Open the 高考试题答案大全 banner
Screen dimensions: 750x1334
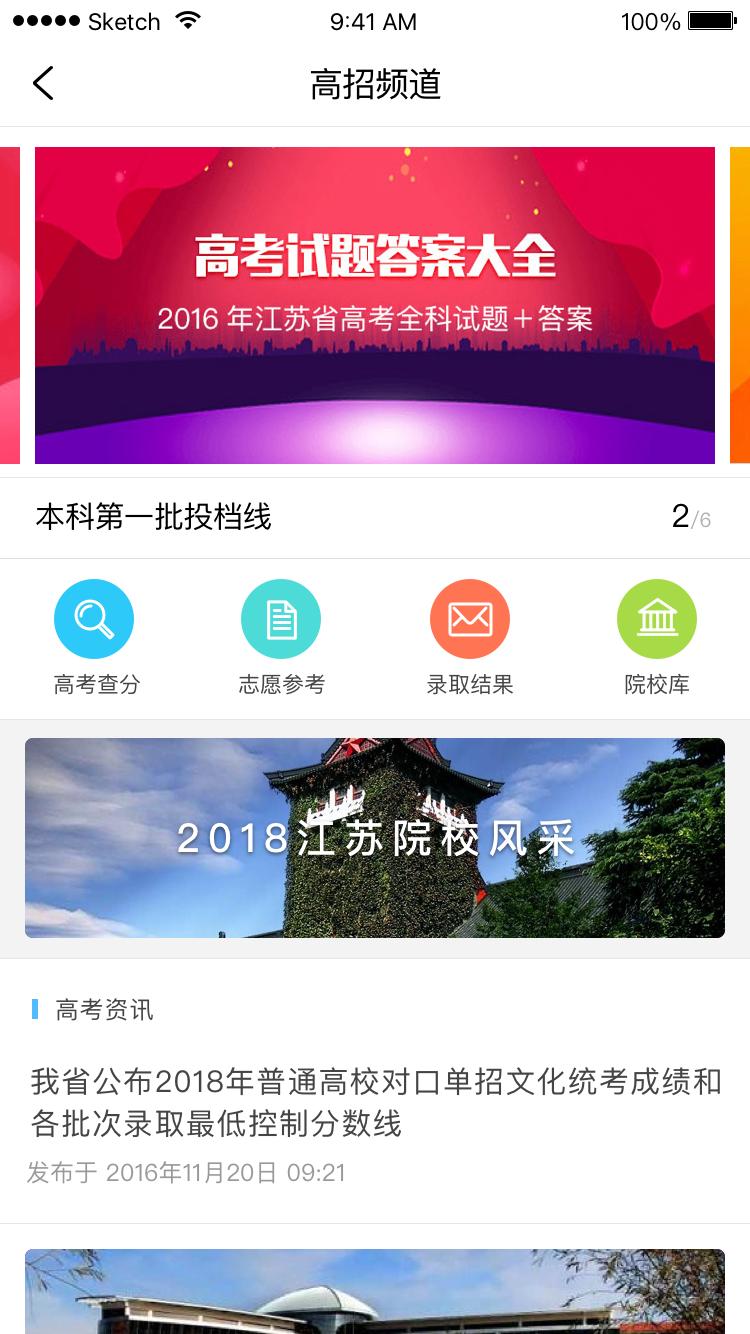click(x=375, y=305)
